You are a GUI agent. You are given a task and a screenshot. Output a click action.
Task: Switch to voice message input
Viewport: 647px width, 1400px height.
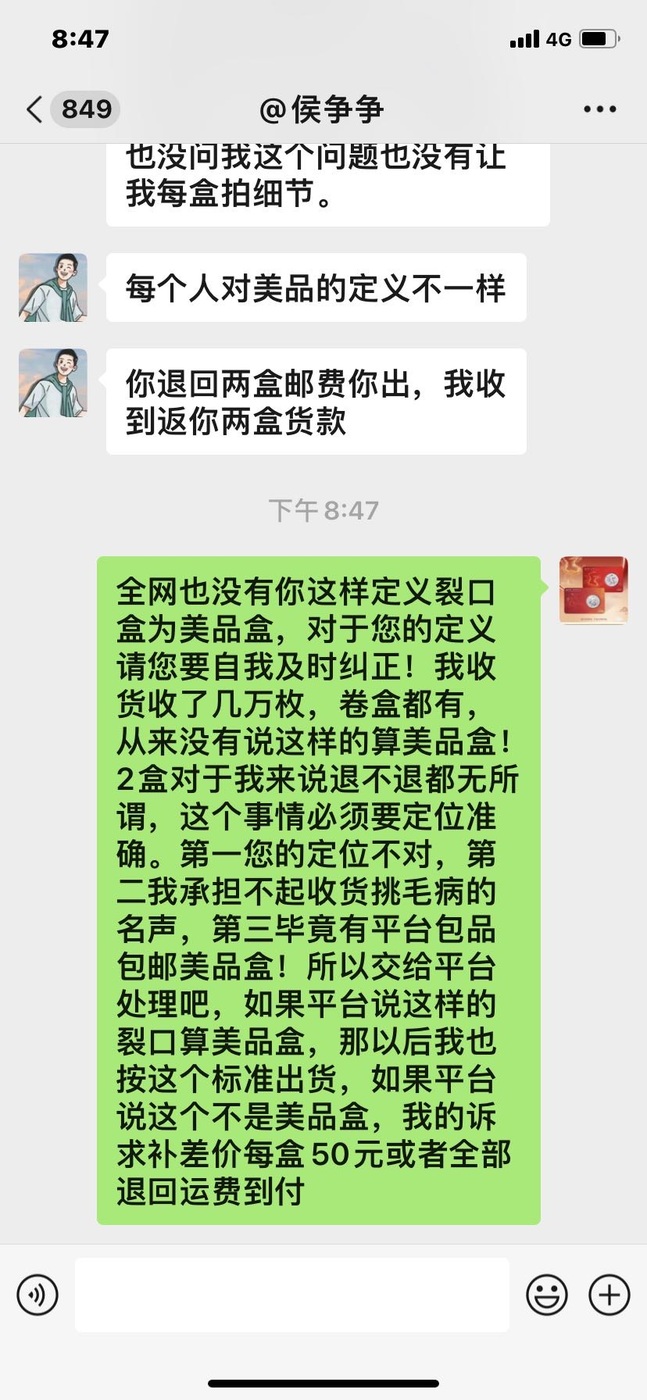click(38, 1295)
